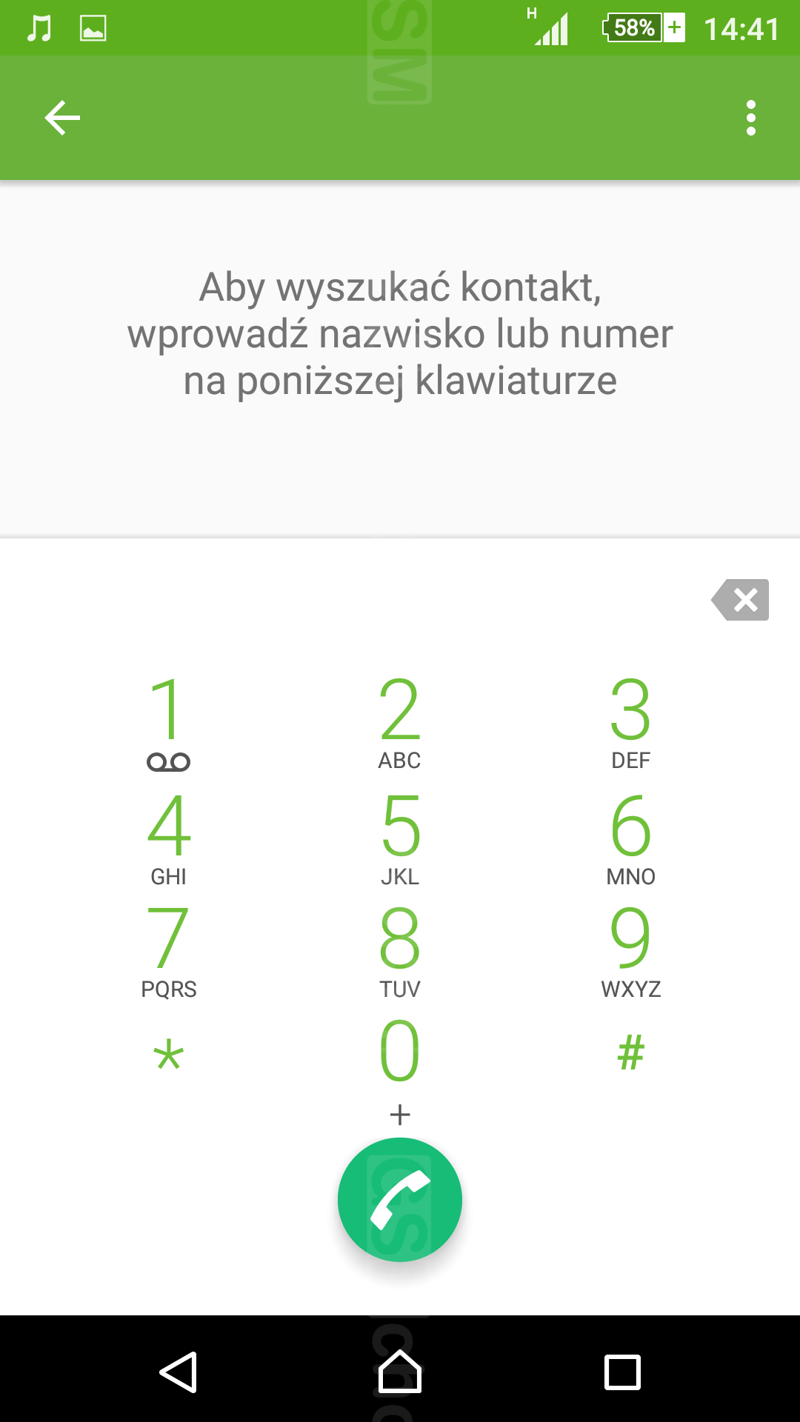Start a call with the green phone button
The width and height of the screenshot is (800, 1422).
pos(399,1199)
